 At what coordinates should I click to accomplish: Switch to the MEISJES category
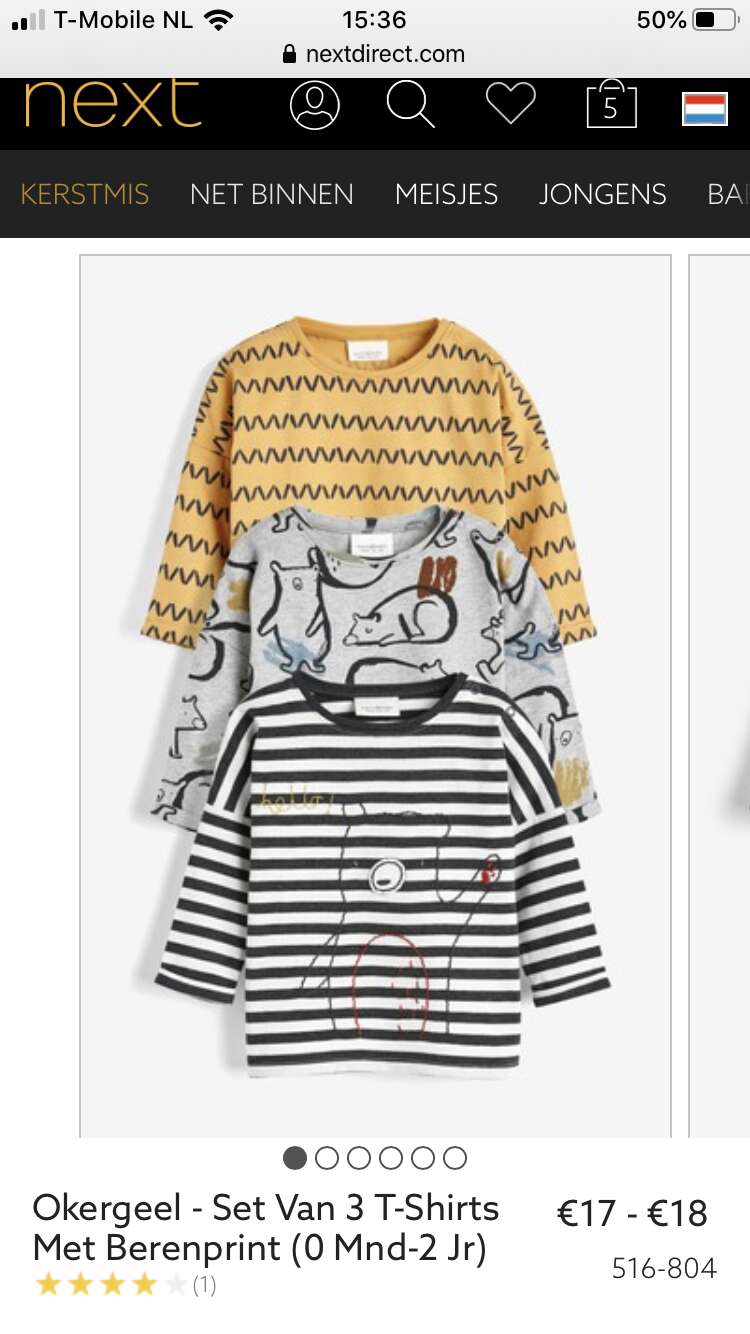pyautogui.click(x=446, y=194)
